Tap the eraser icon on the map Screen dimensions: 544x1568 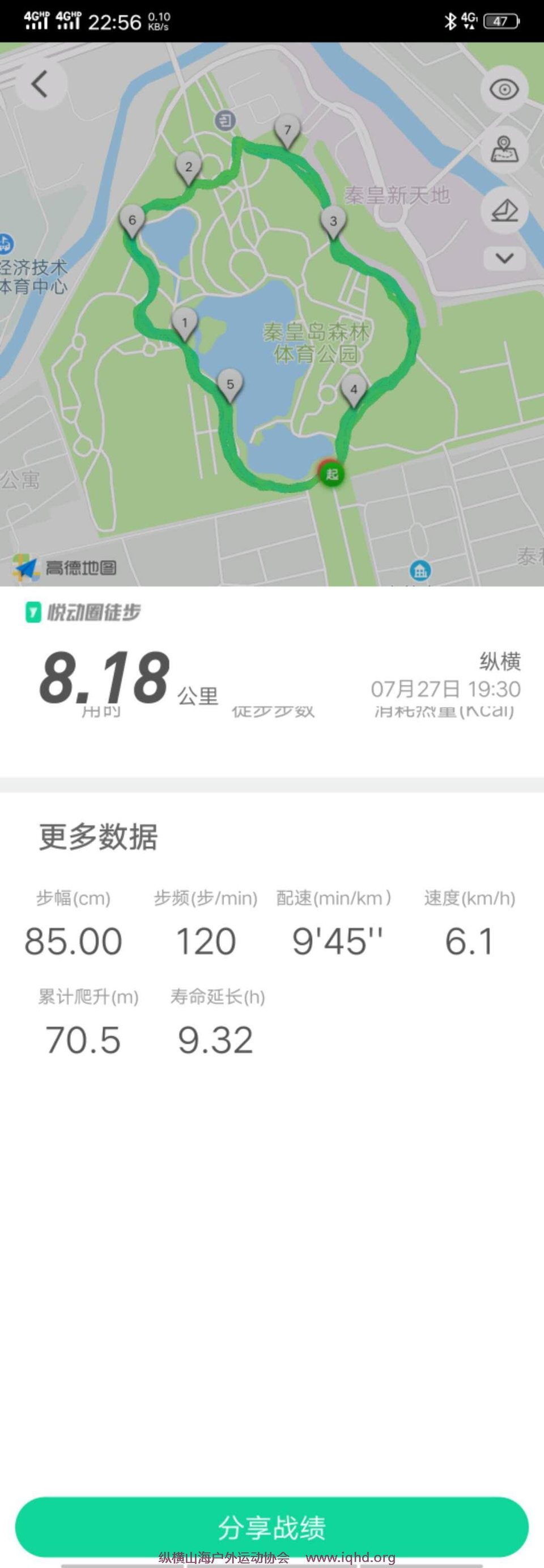pyautogui.click(x=504, y=211)
